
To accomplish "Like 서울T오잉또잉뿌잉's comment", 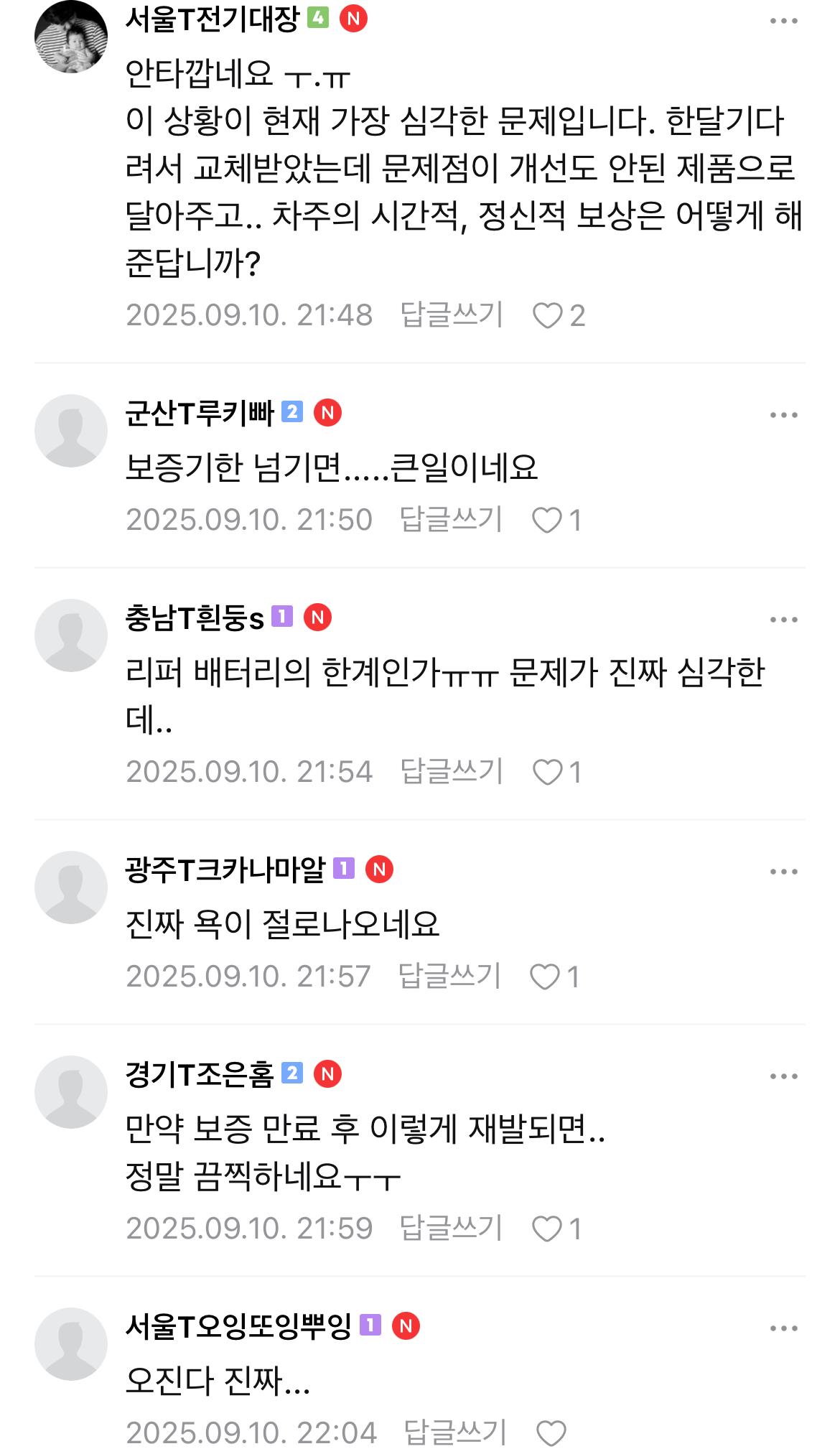I will (x=551, y=1433).
